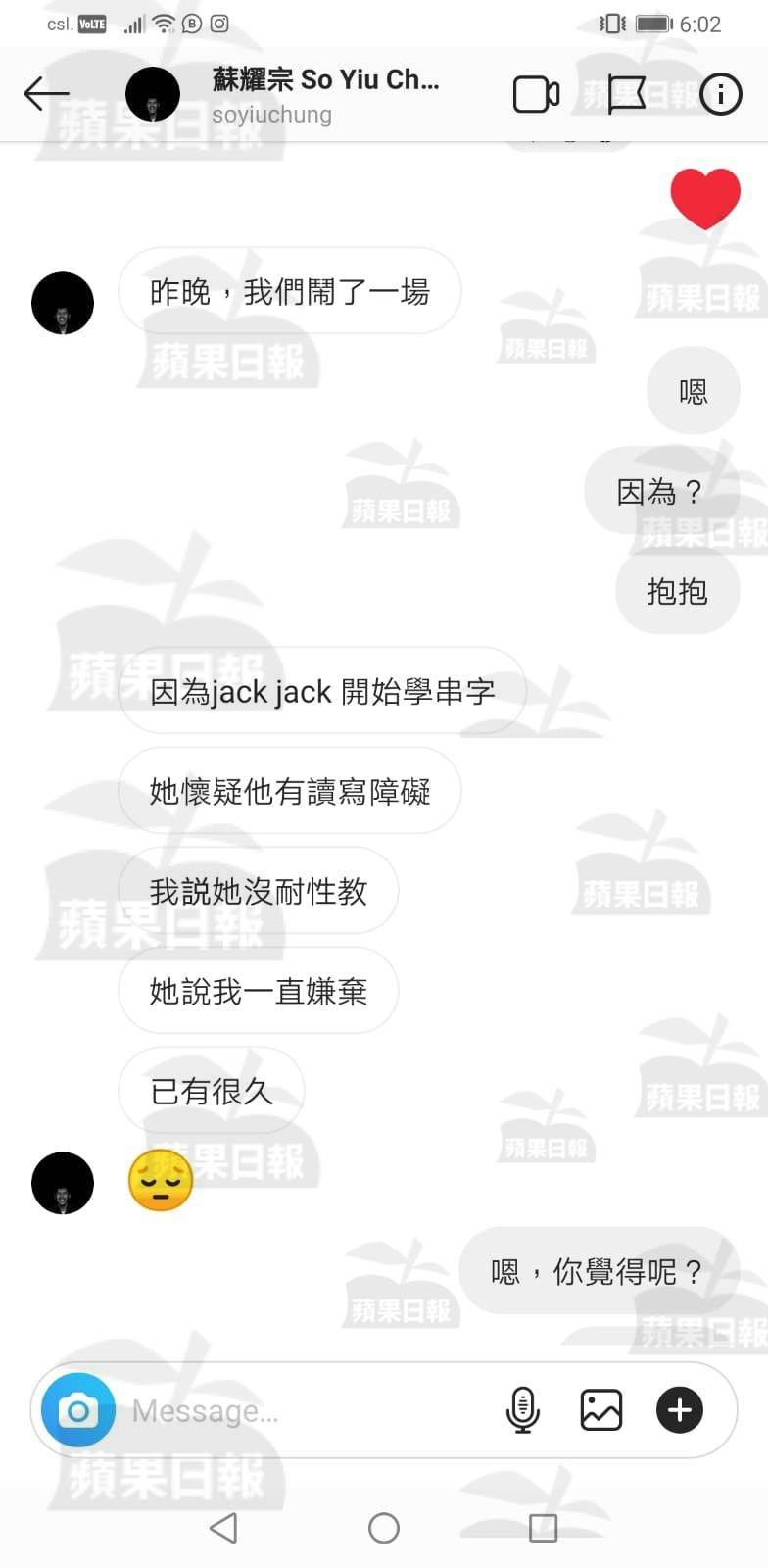
Task: Start a video call with soyiuchung
Action: [536, 95]
